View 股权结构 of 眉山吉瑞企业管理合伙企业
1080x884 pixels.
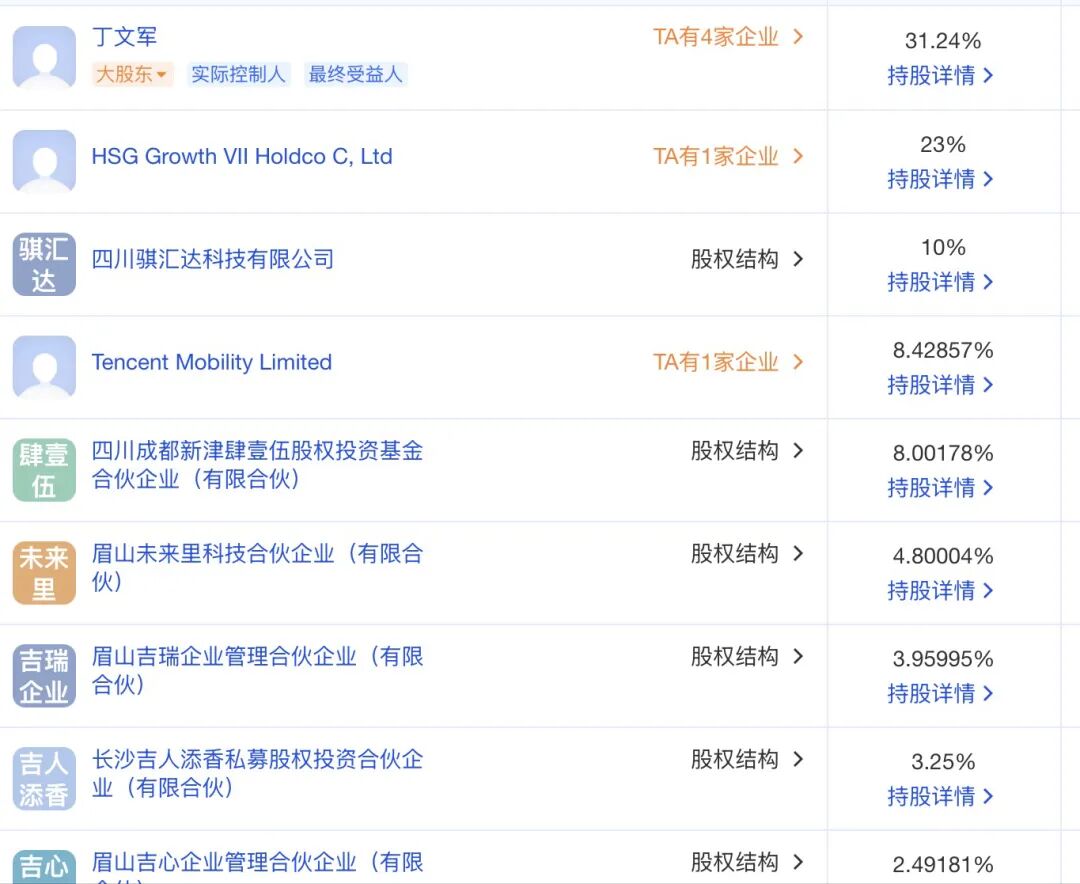tap(746, 656)
